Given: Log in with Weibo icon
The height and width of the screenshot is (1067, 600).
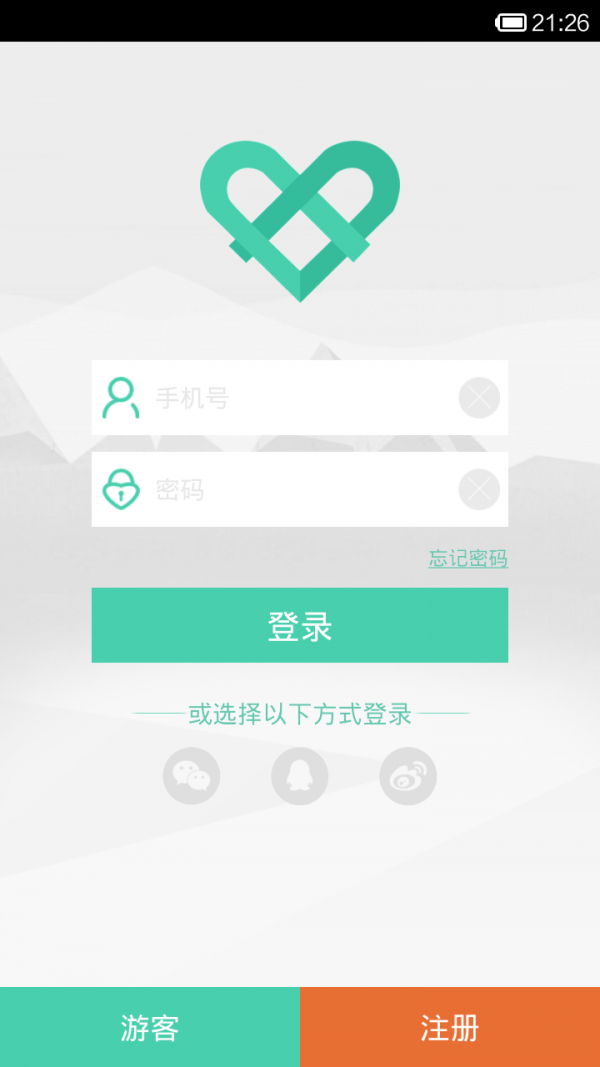Looking at the screenshot, I should 408,776.
